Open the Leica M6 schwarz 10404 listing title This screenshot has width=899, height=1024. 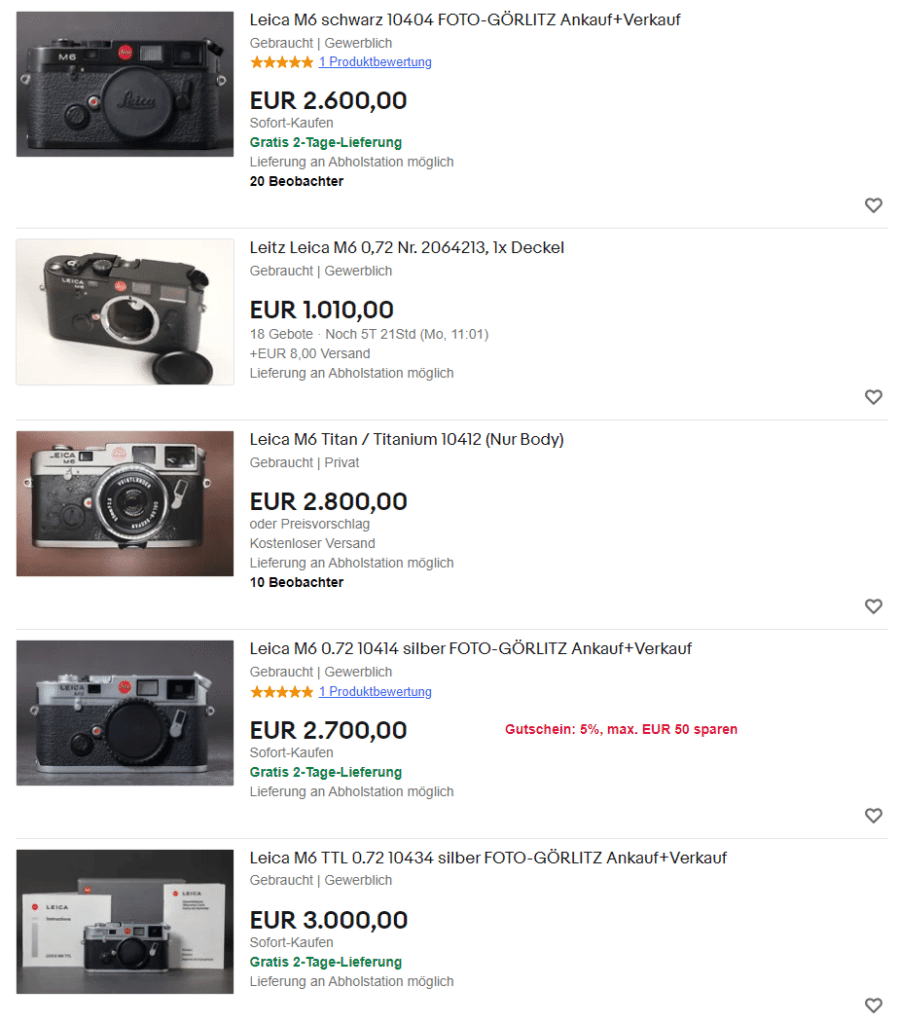(465, 20)
